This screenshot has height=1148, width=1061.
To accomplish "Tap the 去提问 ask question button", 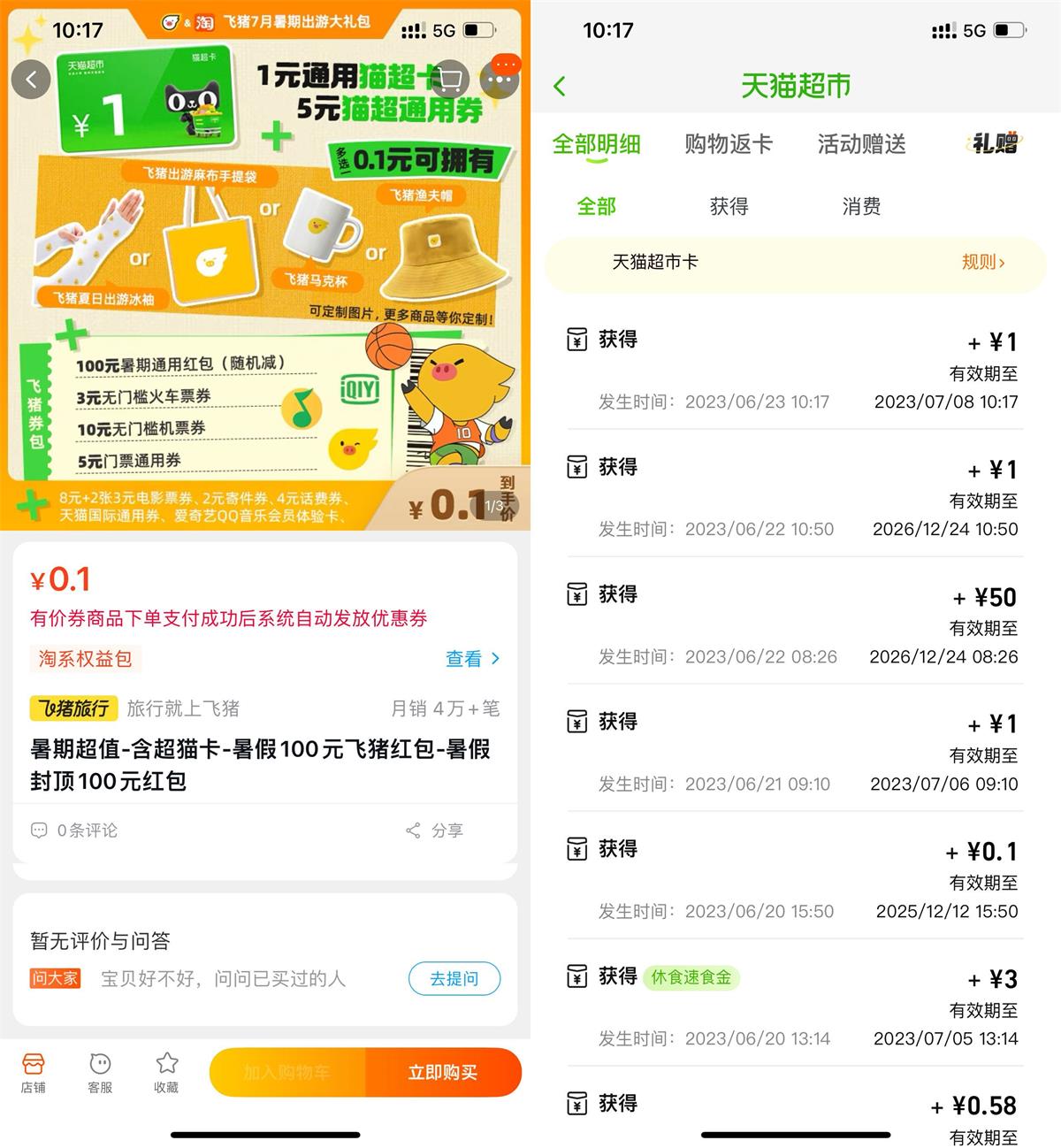I will pyautogui.click(x=454, y=979).
